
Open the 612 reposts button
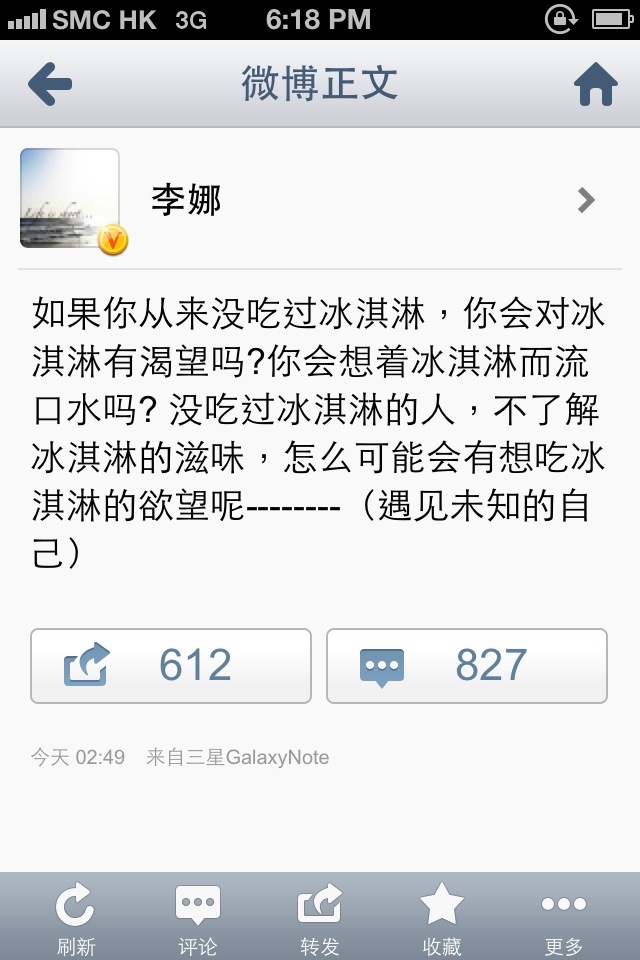click(170, 666)
